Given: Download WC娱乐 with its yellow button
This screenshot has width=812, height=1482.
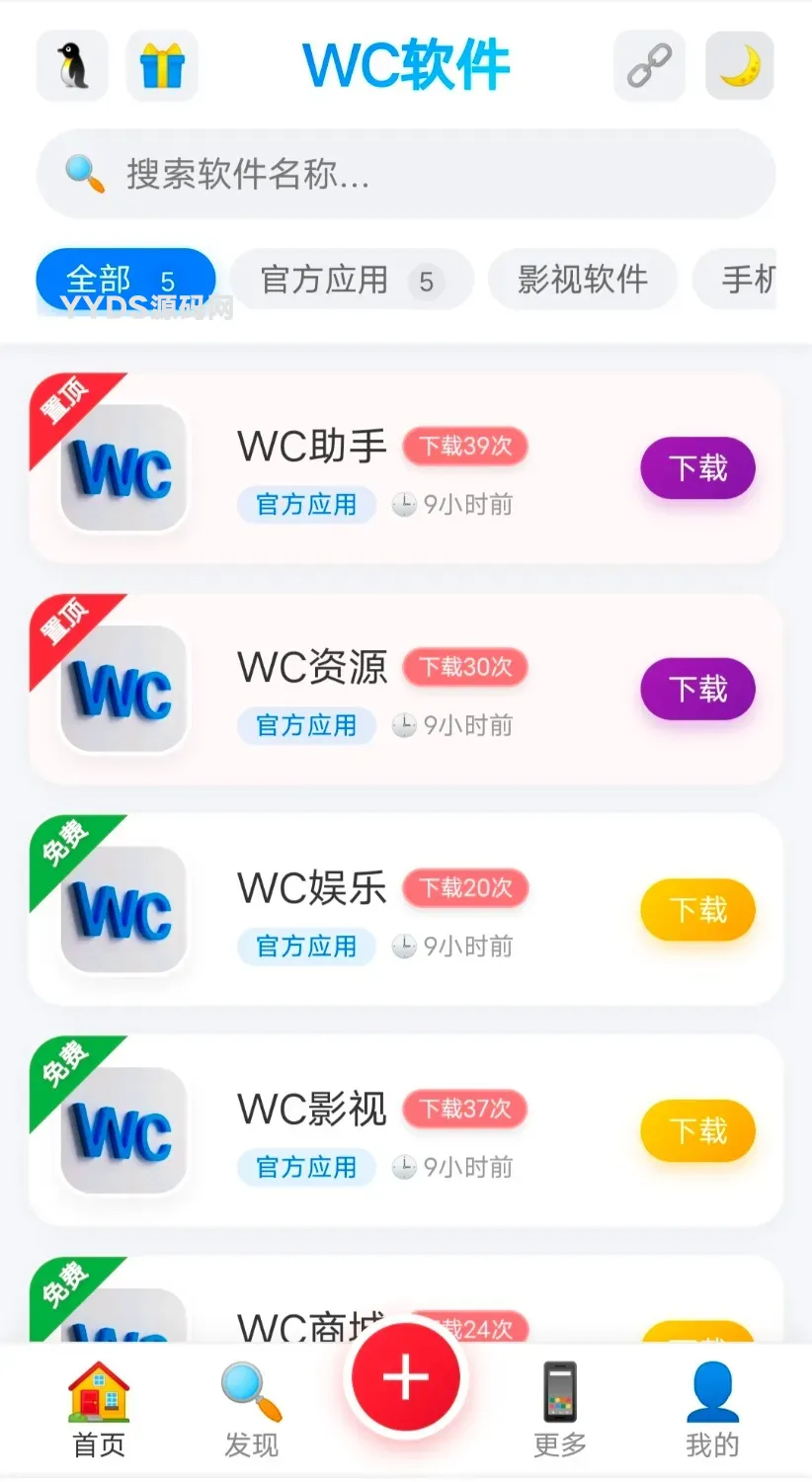Looking at the screenshot, I should point(697,909).
